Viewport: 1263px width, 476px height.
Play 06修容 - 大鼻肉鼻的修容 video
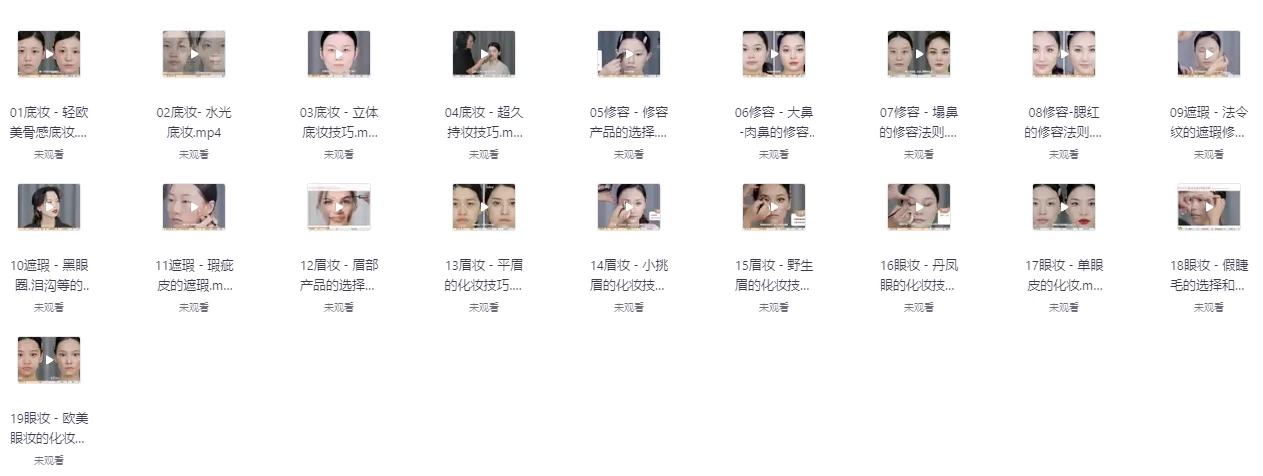(774, 54)
